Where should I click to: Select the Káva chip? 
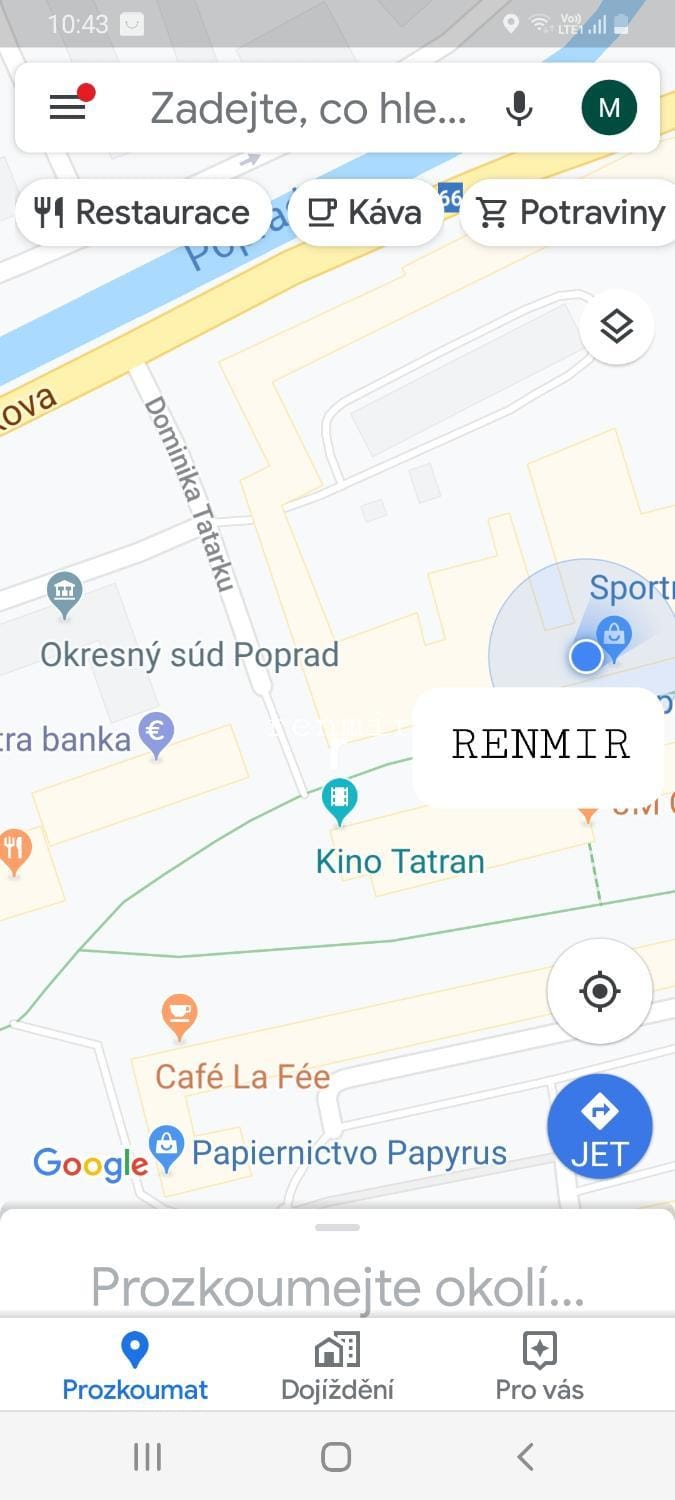click(x=365, y=212)
